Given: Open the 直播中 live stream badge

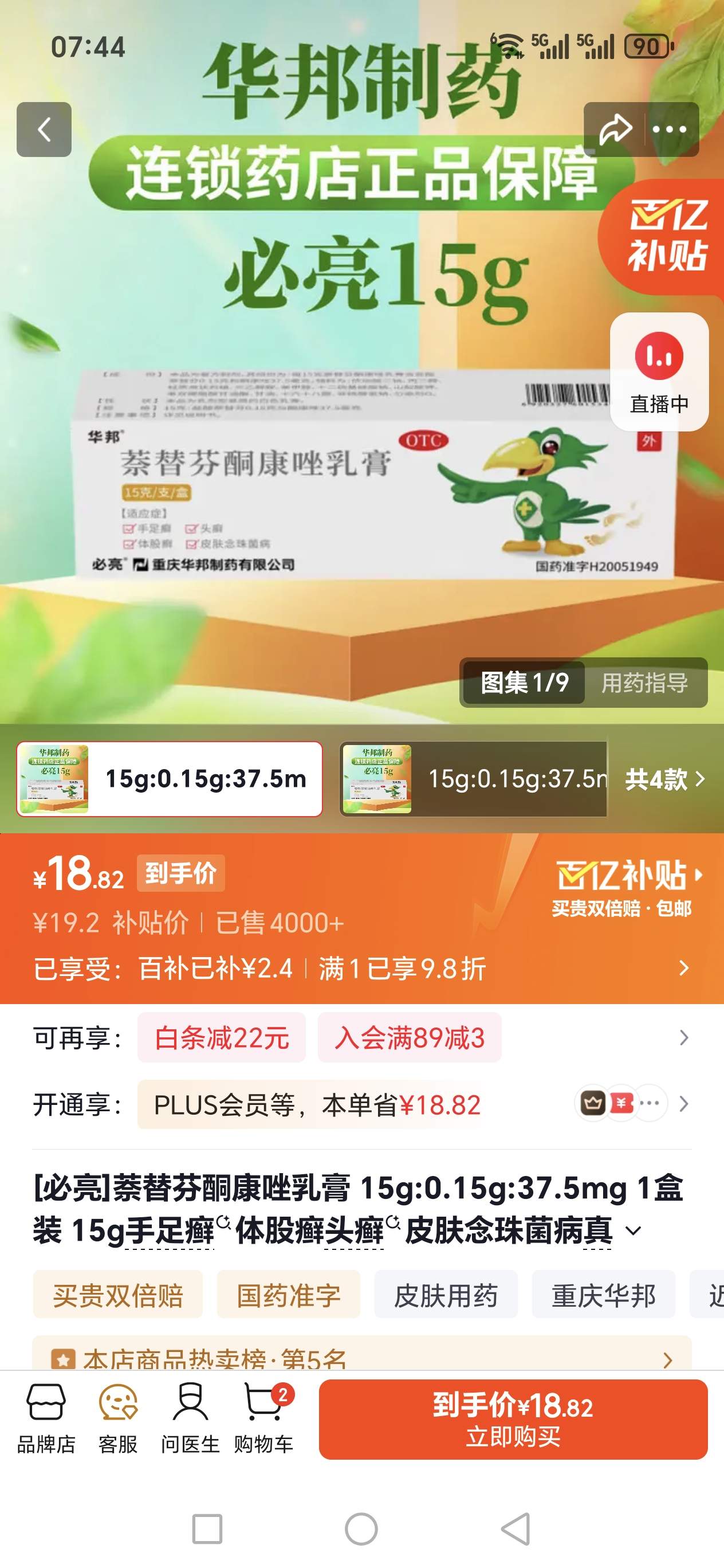Looking at the screenshot, I should tap(659, 372).
